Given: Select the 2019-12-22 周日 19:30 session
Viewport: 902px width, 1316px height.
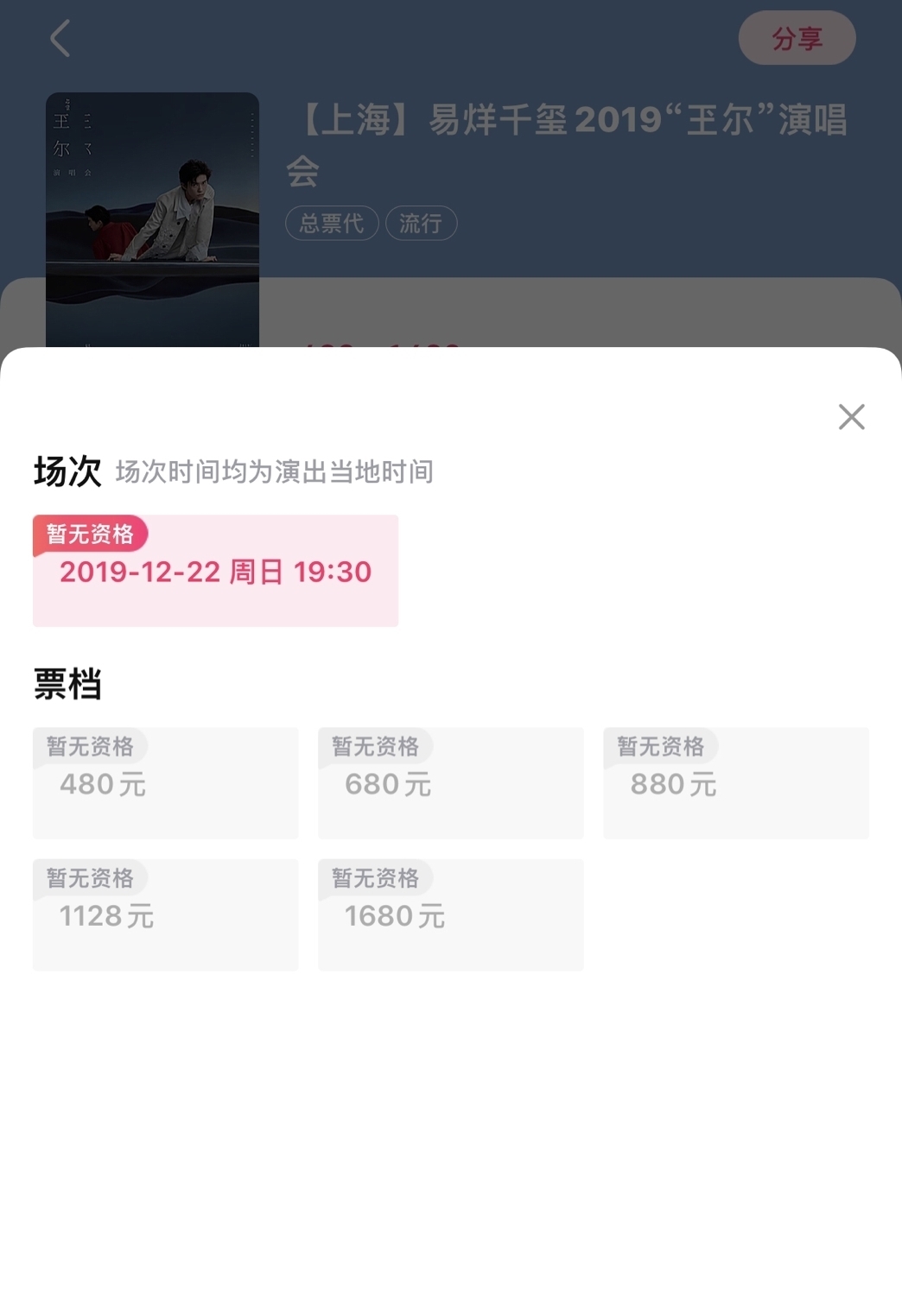Looking at the screenshot, I should pos(215,571).
